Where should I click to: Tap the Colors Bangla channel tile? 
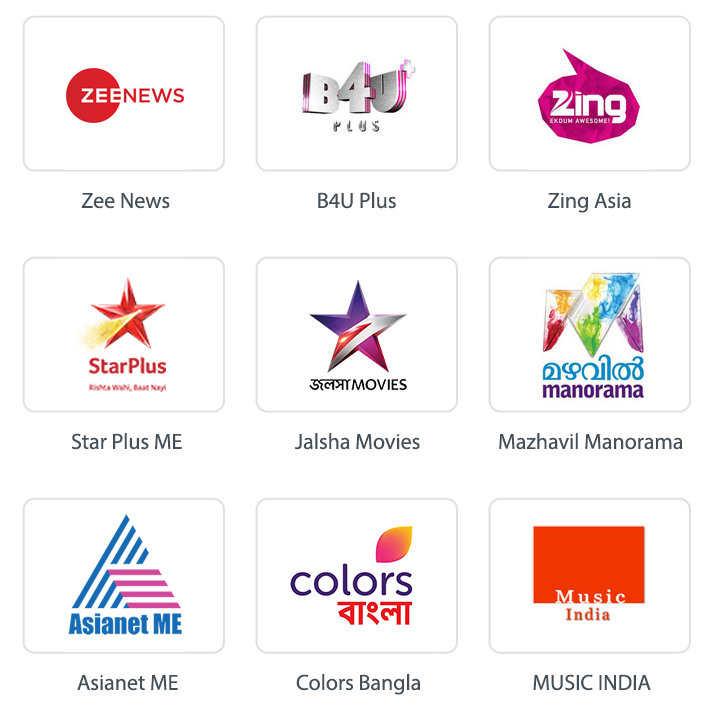pyautogui.click(x=357, y=576)
